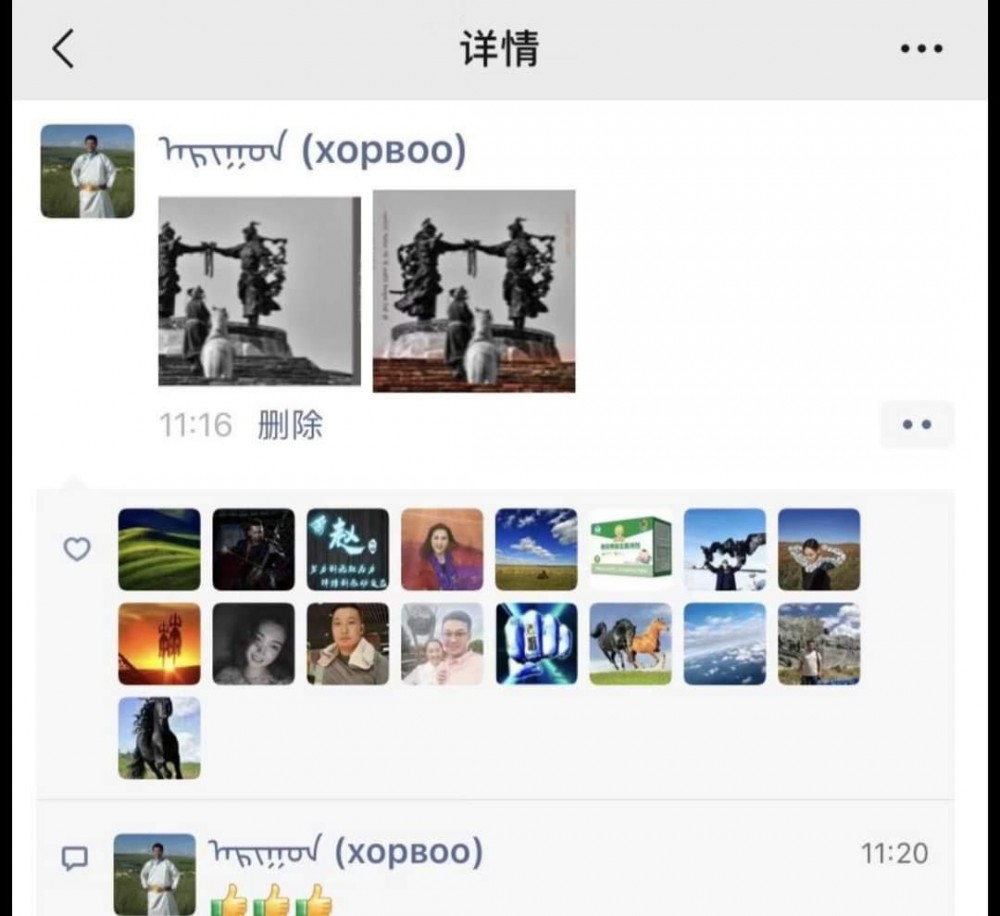Open the three-dot overflow menu in header

(x=921, y=49)
